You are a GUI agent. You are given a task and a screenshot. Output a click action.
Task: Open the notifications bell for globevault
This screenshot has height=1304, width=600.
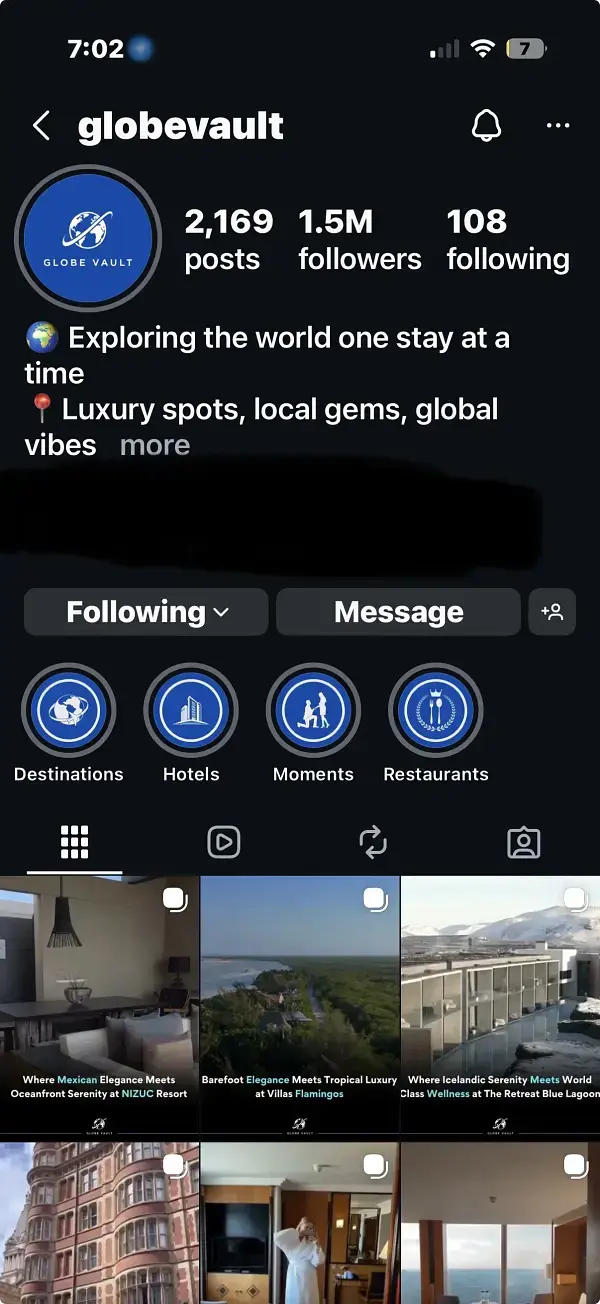click(486, 126)
